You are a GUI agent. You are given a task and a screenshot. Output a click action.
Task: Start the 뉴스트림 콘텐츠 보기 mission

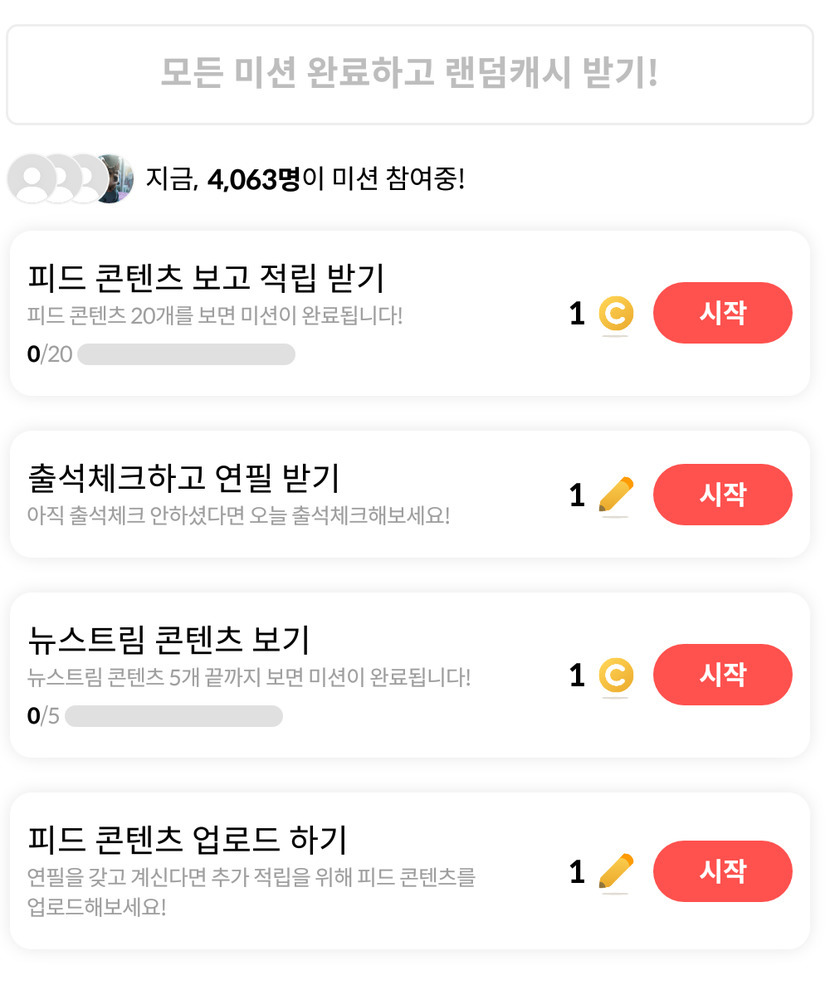tap(722, 675)
